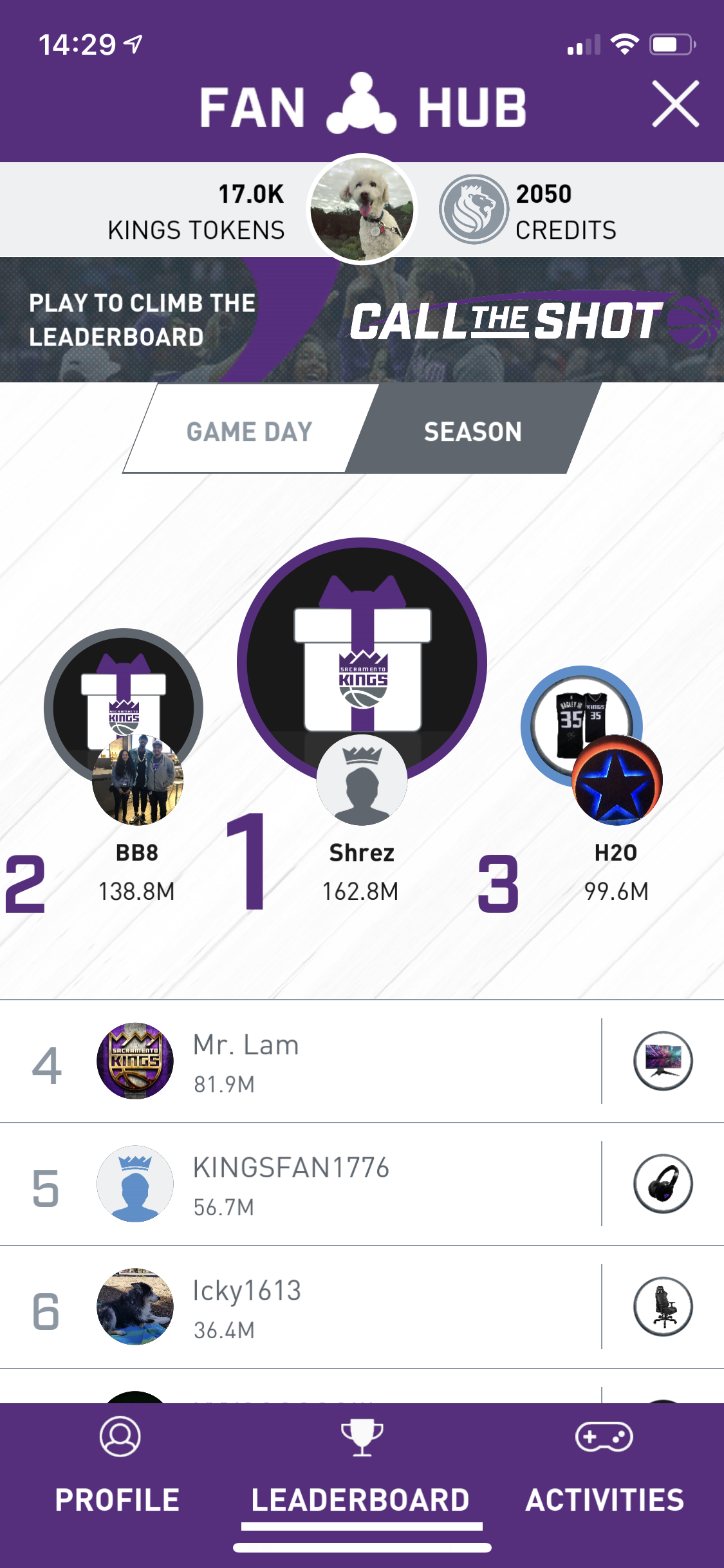View Mr. Lam's monitor prize icon
Screen dimensions: 724x1568
click(663, 1061)
